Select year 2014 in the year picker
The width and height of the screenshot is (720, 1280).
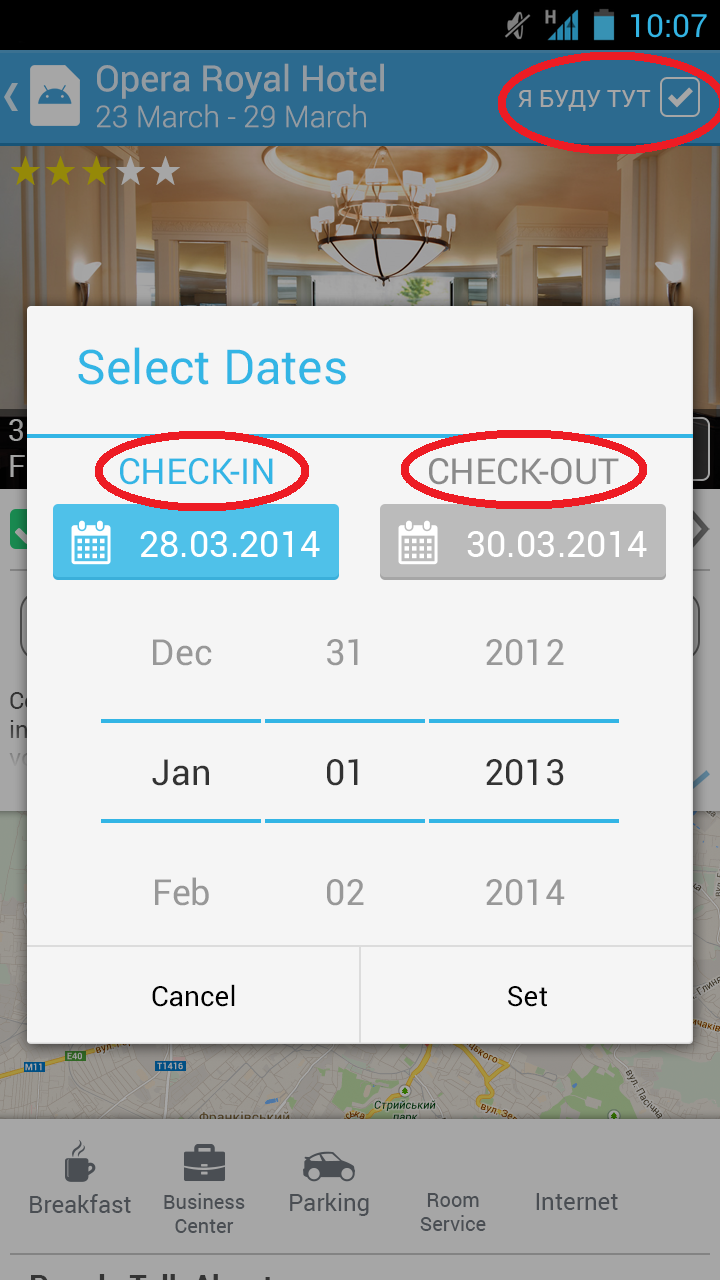pyautogui.click(x=524, y=892)
